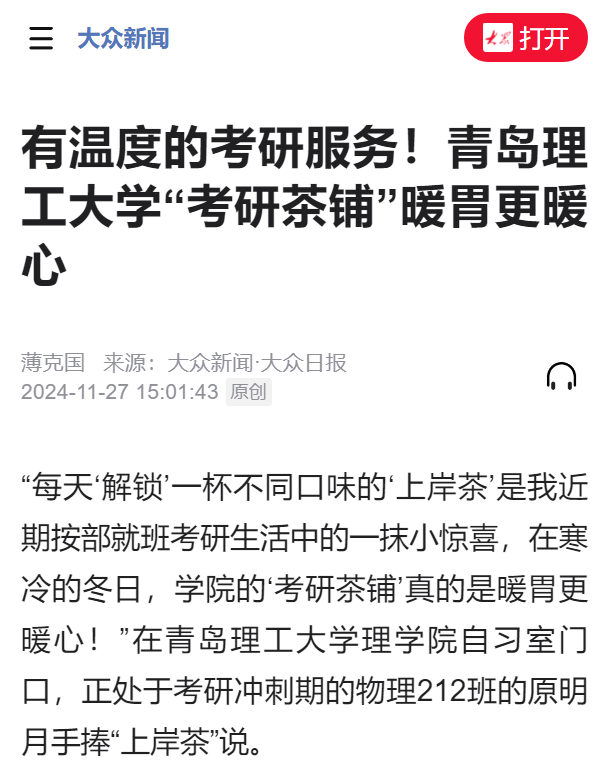Screen dimensions: 606x769
Task: Listen to the article via headphone icon
Action: pos(561,376)
